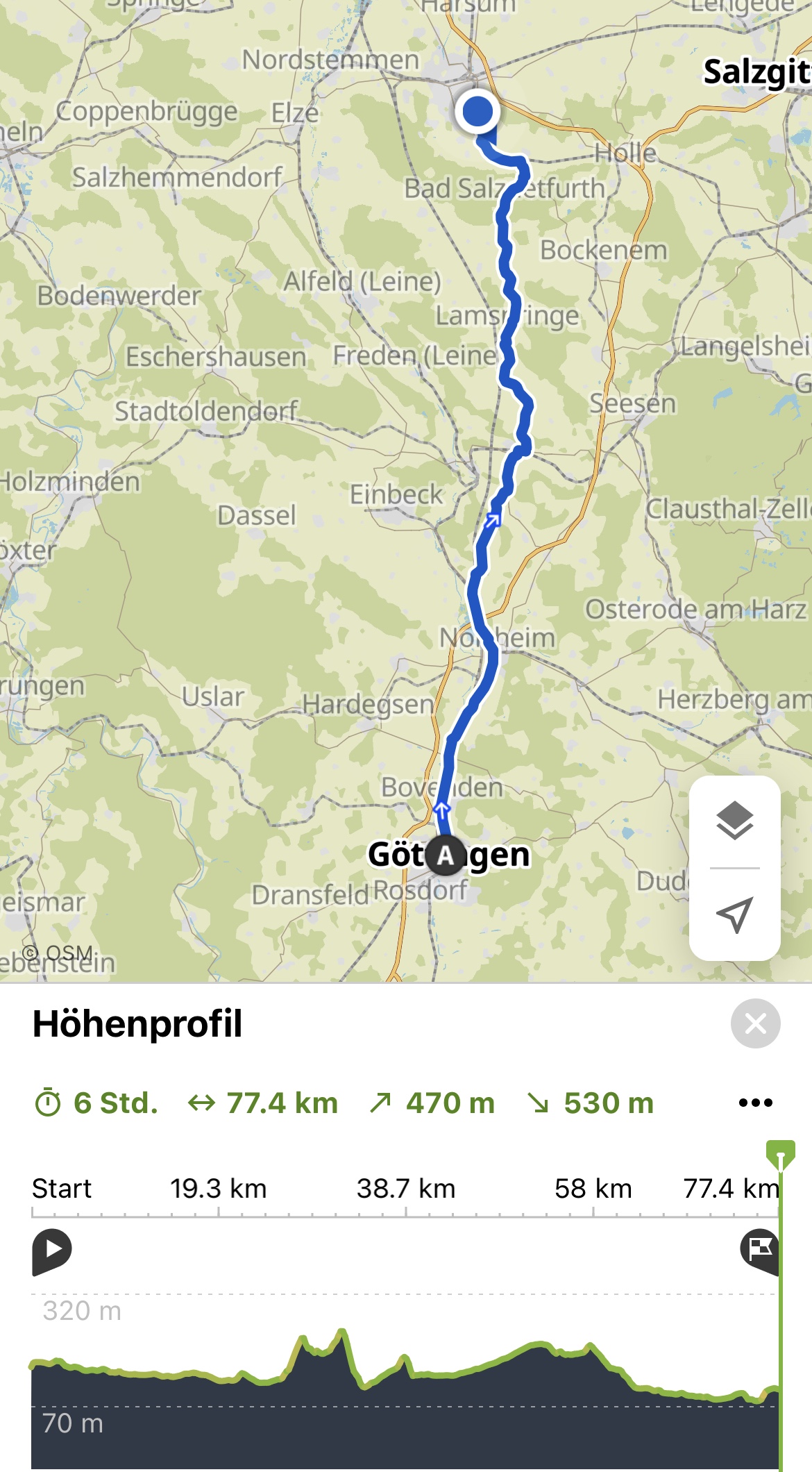Center map on current location
The height and width of the screenshot is (1472, 812).
click(734, 914)
